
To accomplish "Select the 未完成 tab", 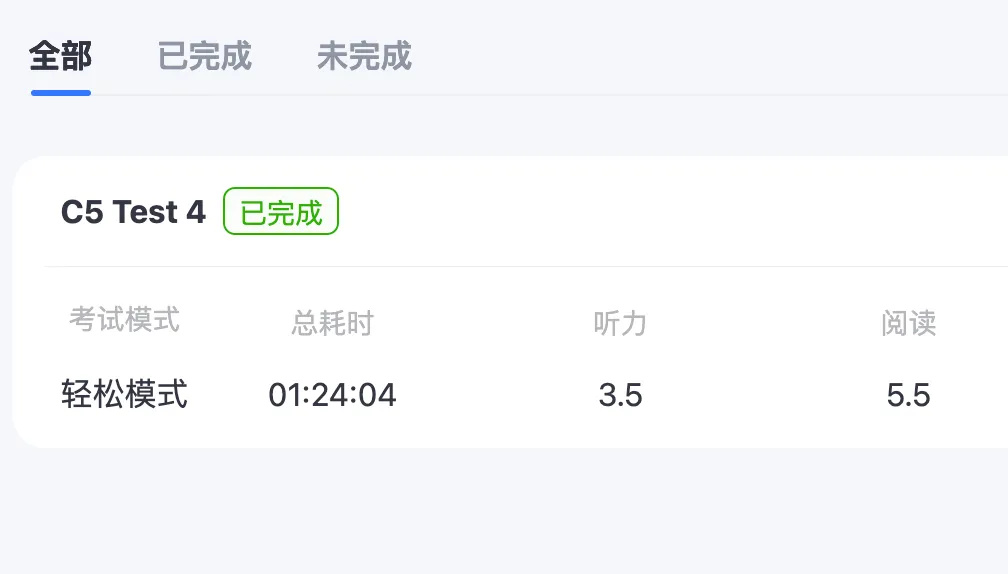I will 364,56.
